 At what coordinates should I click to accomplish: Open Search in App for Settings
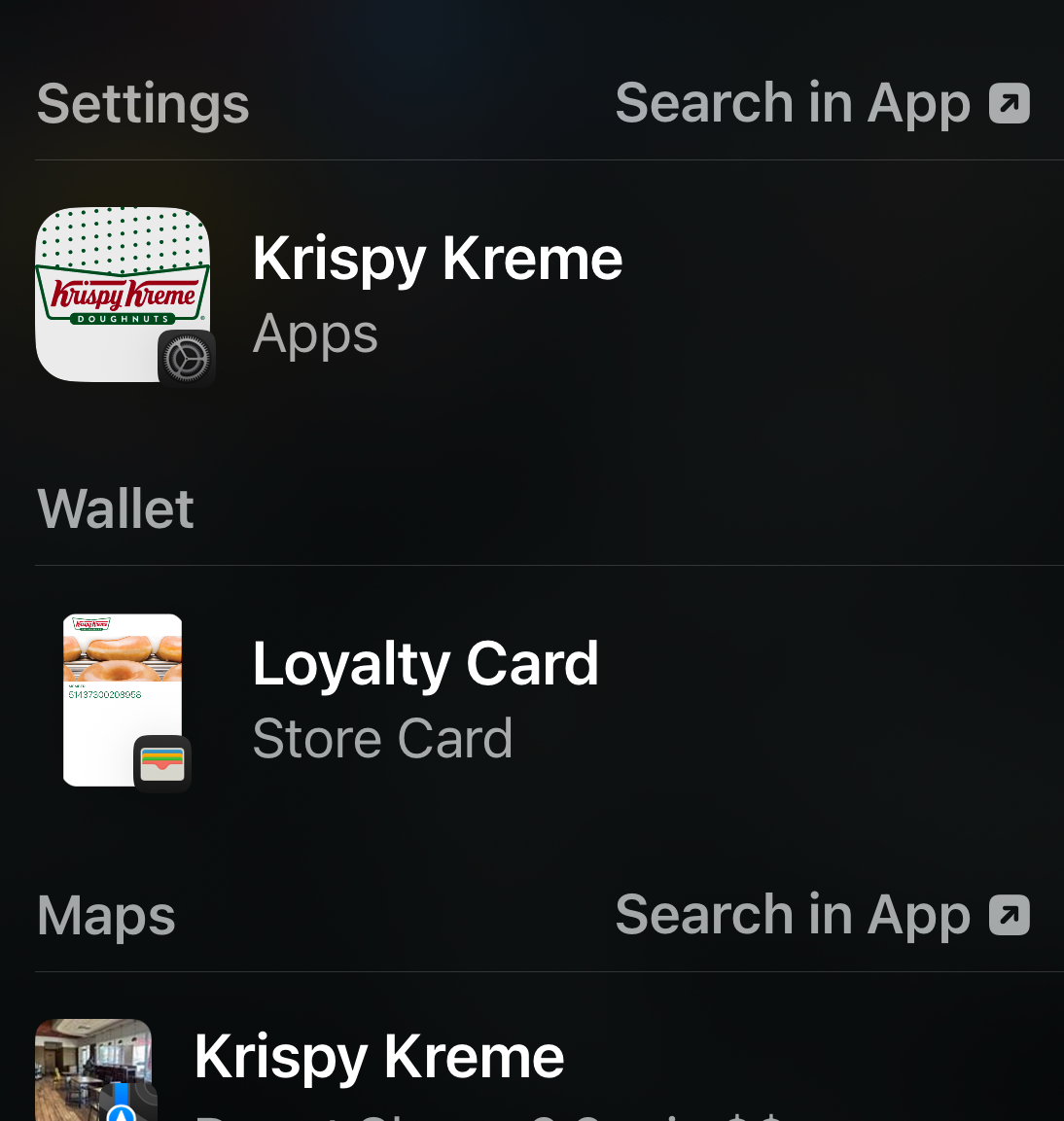pos(822,103)
